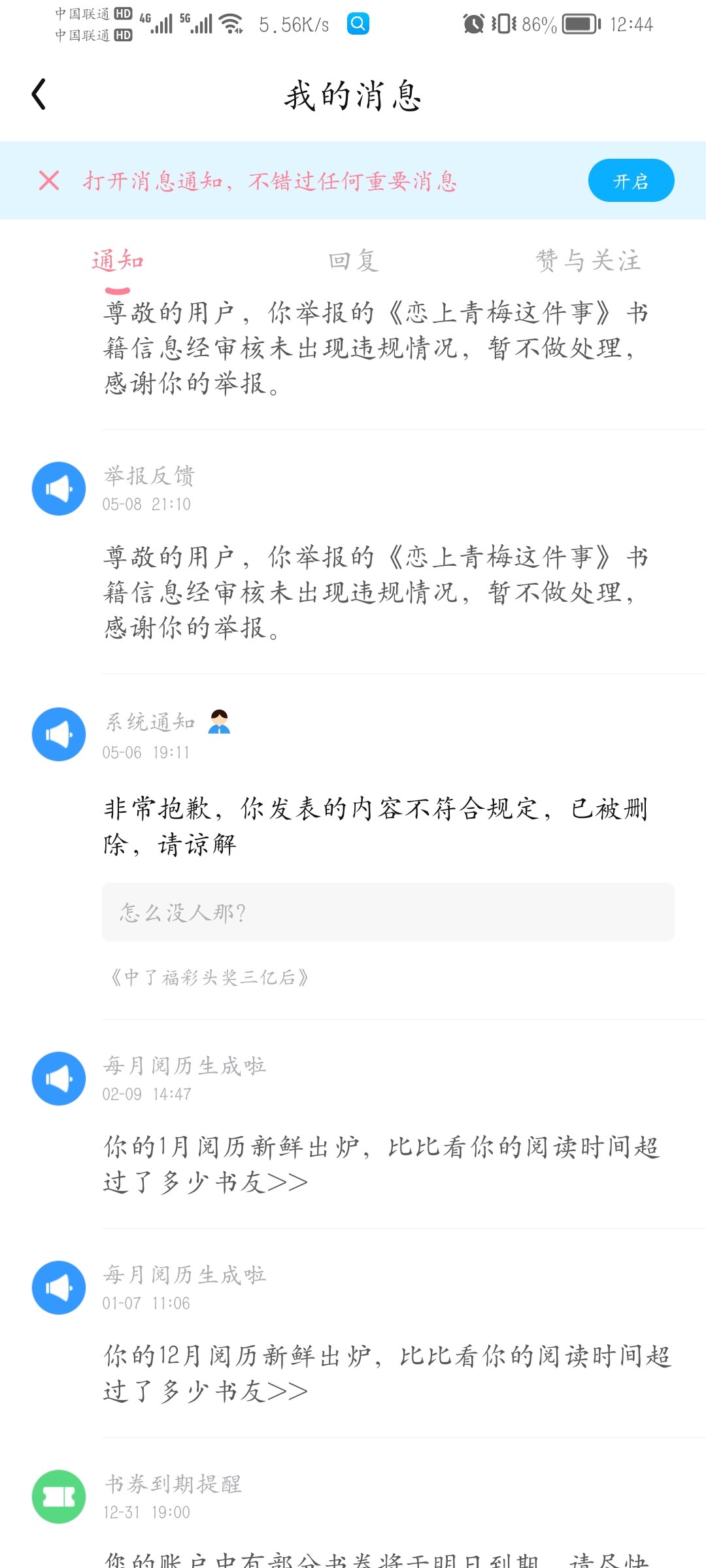706x1568 pixels.
Task: Select the 通知 tab
Action: [x=118, y=261]
